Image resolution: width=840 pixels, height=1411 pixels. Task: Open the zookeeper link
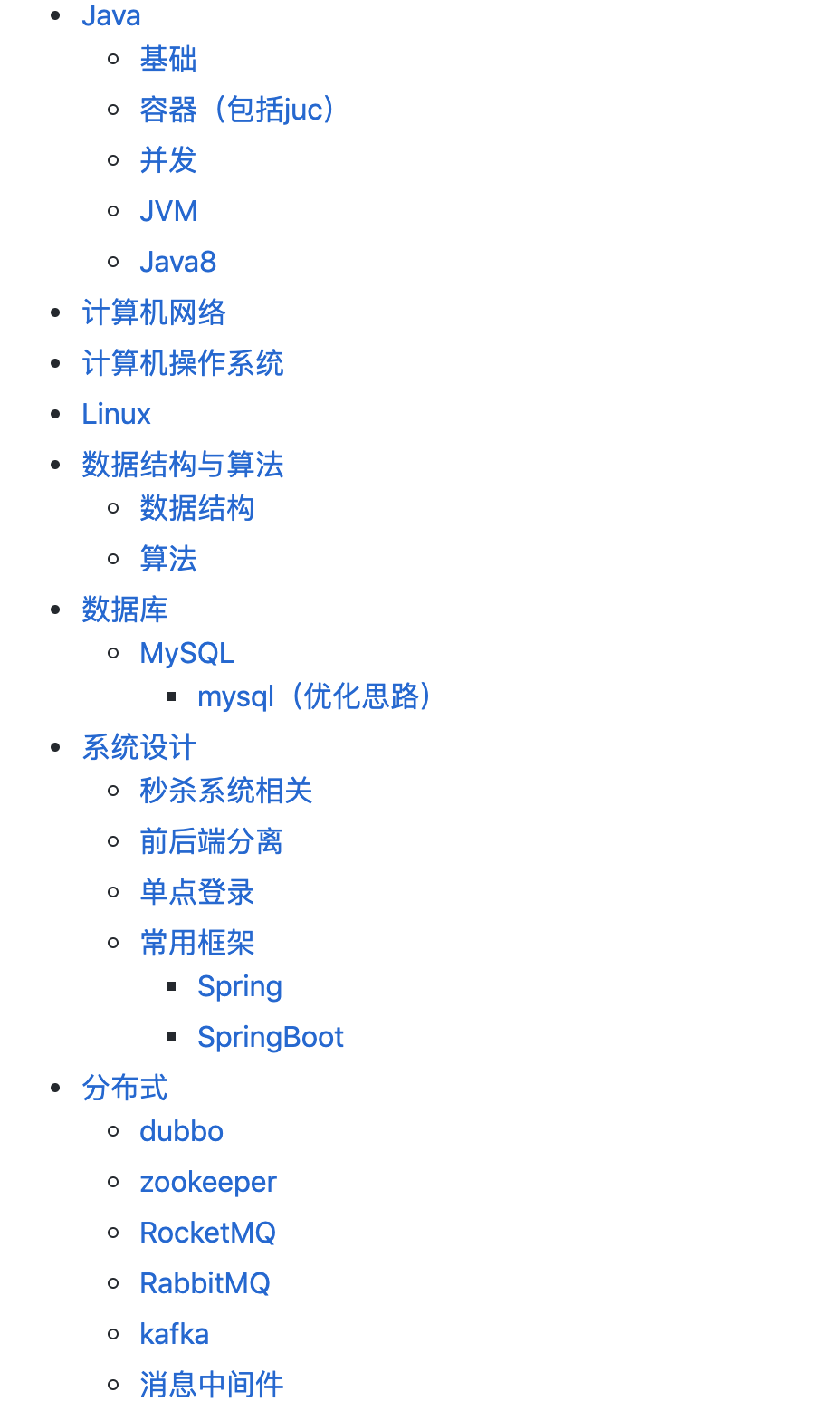pos(207,1182)
